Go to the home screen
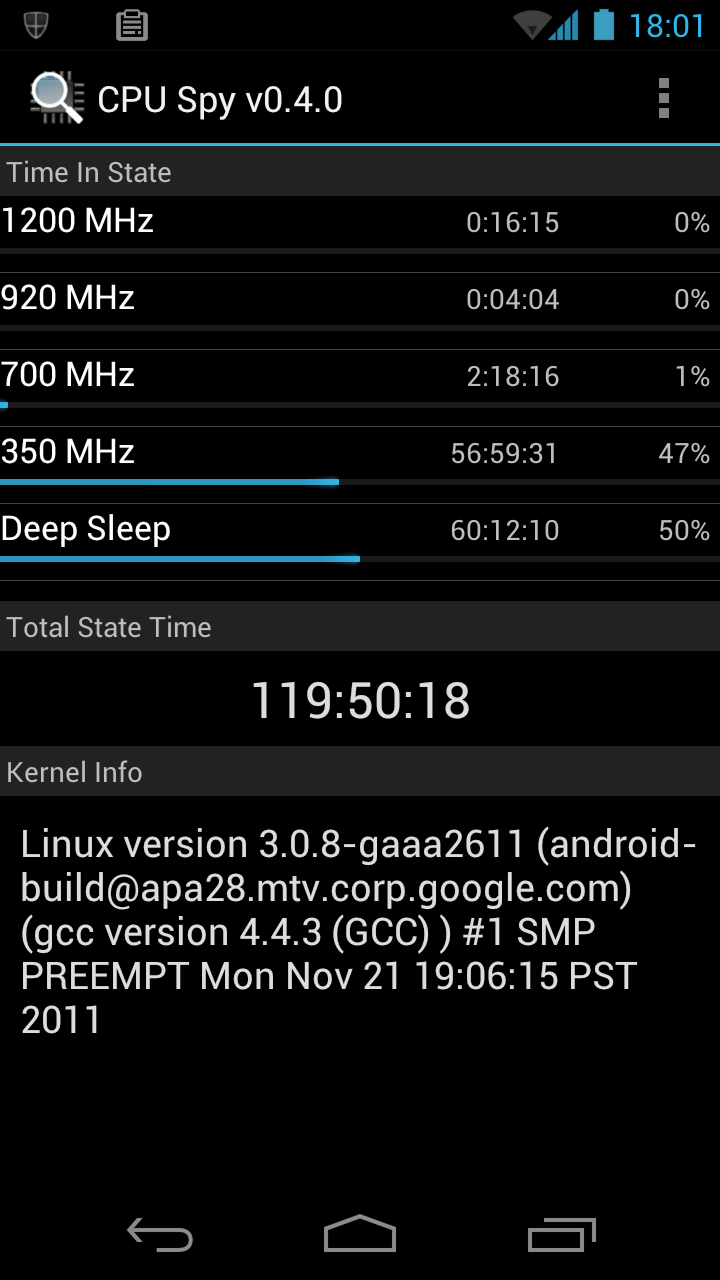Image resolution: width=720 pixels, height=1280 pixels. [360, 1234]
